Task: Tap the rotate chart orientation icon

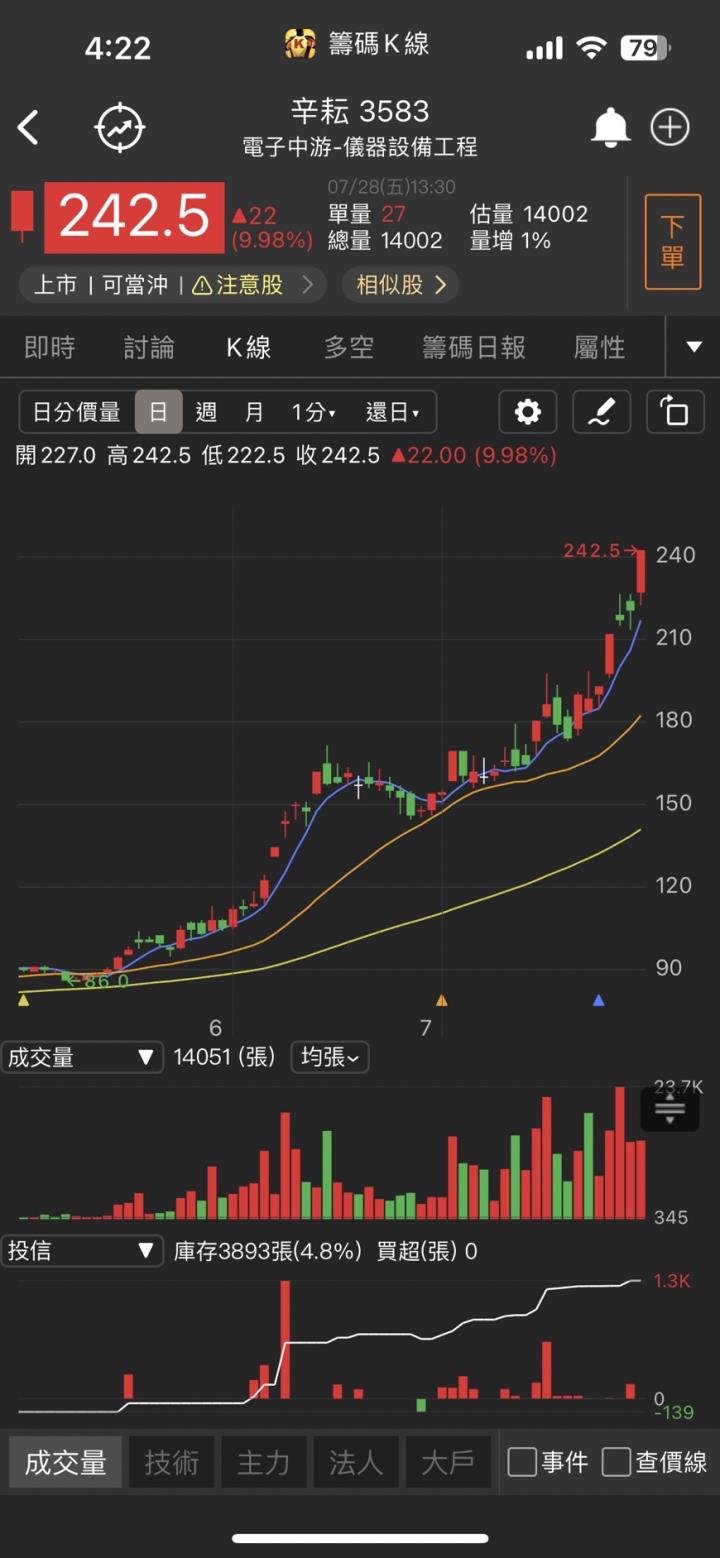Action: click(x=675, y=412)
